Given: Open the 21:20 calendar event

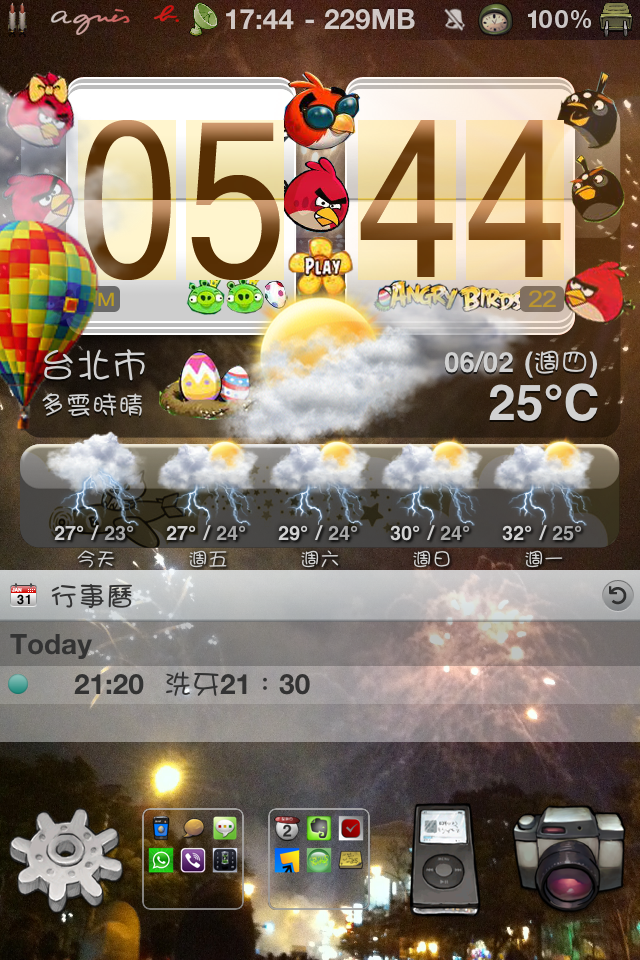Looking at the screenshot, I should coord(190,685).
